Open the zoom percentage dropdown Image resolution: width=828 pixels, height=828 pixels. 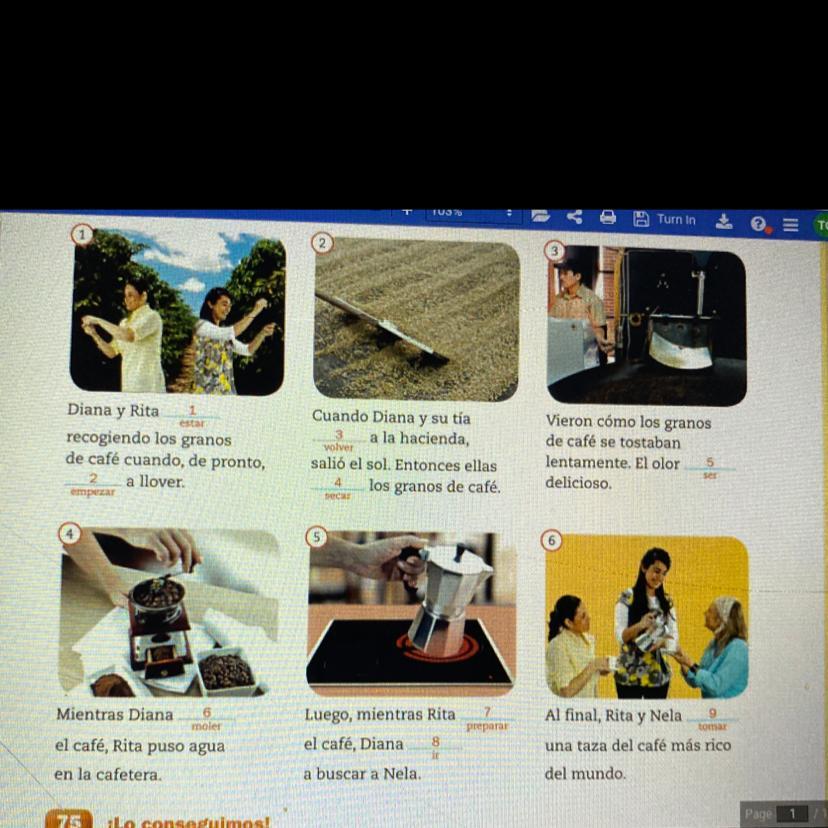(x=472, y=213)
